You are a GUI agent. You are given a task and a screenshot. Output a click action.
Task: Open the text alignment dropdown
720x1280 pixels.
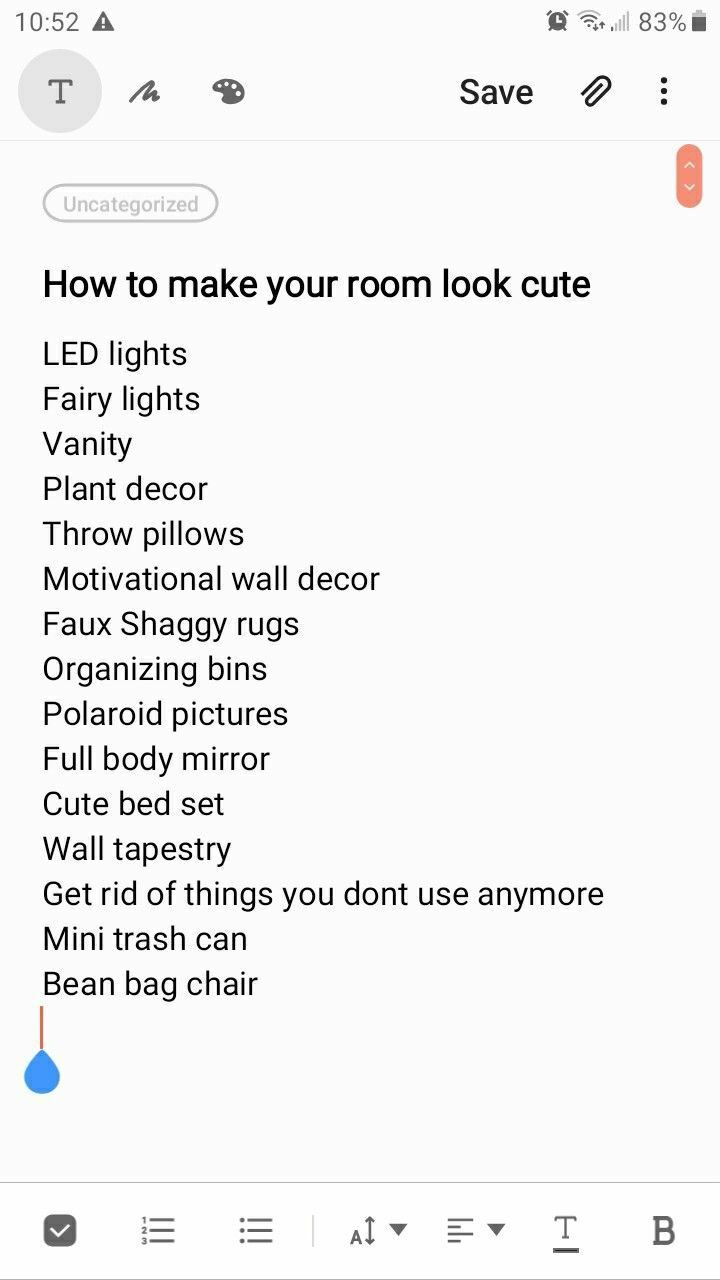click(x=475, y=1231)
